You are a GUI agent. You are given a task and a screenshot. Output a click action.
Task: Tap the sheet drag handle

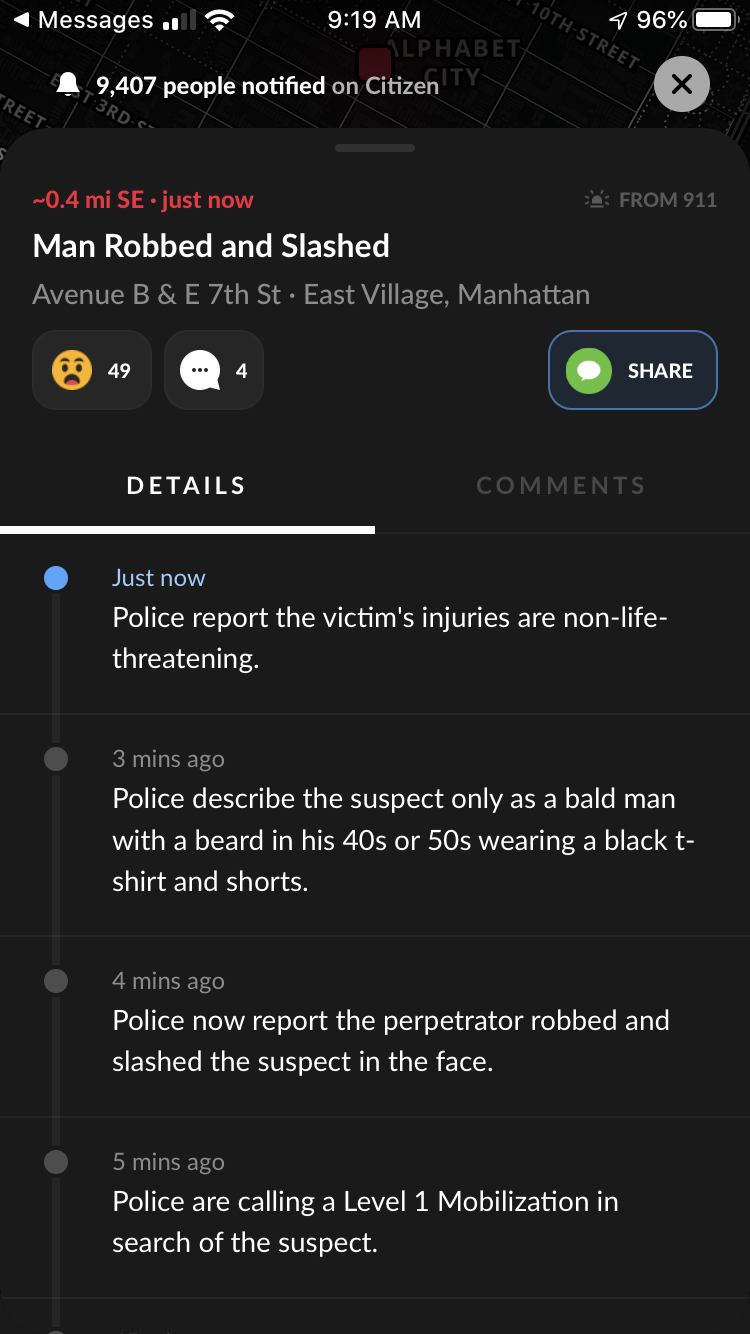pos(375,148)
